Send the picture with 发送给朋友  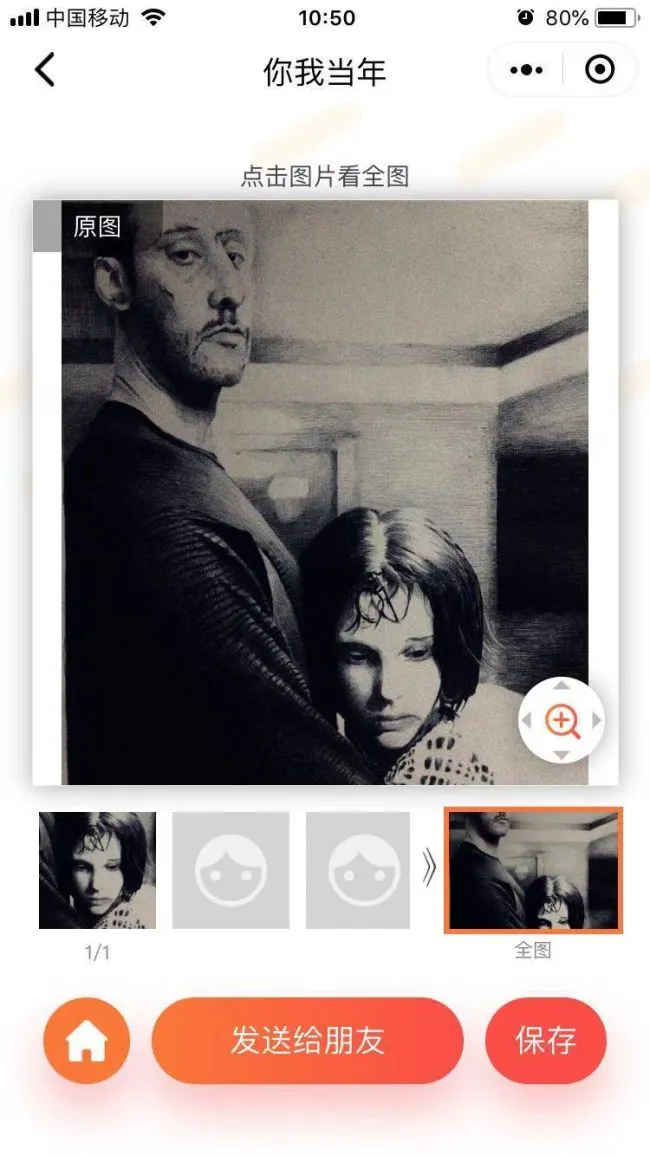pyautogui.click(x=307, y=1041)
